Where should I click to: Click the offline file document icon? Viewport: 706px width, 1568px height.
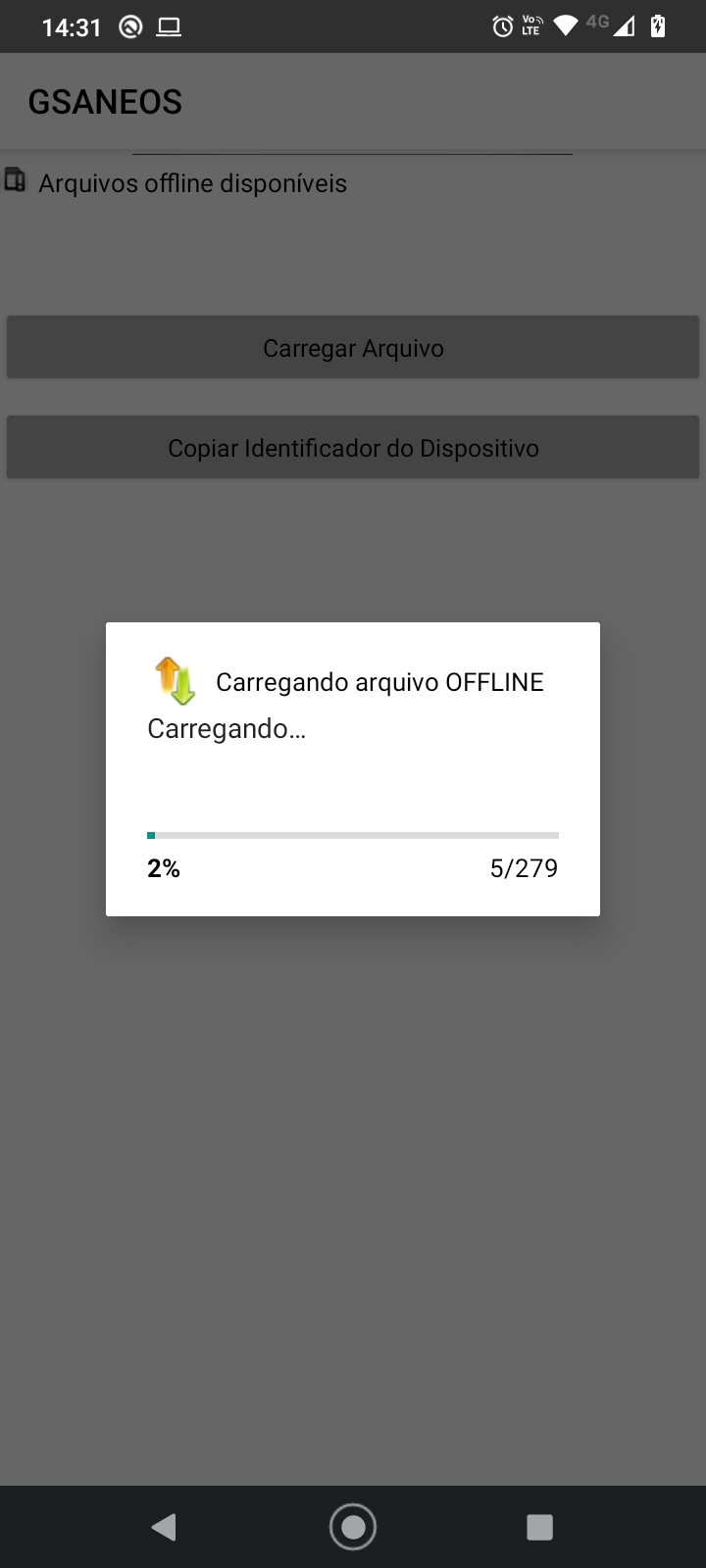coord(16,182)
